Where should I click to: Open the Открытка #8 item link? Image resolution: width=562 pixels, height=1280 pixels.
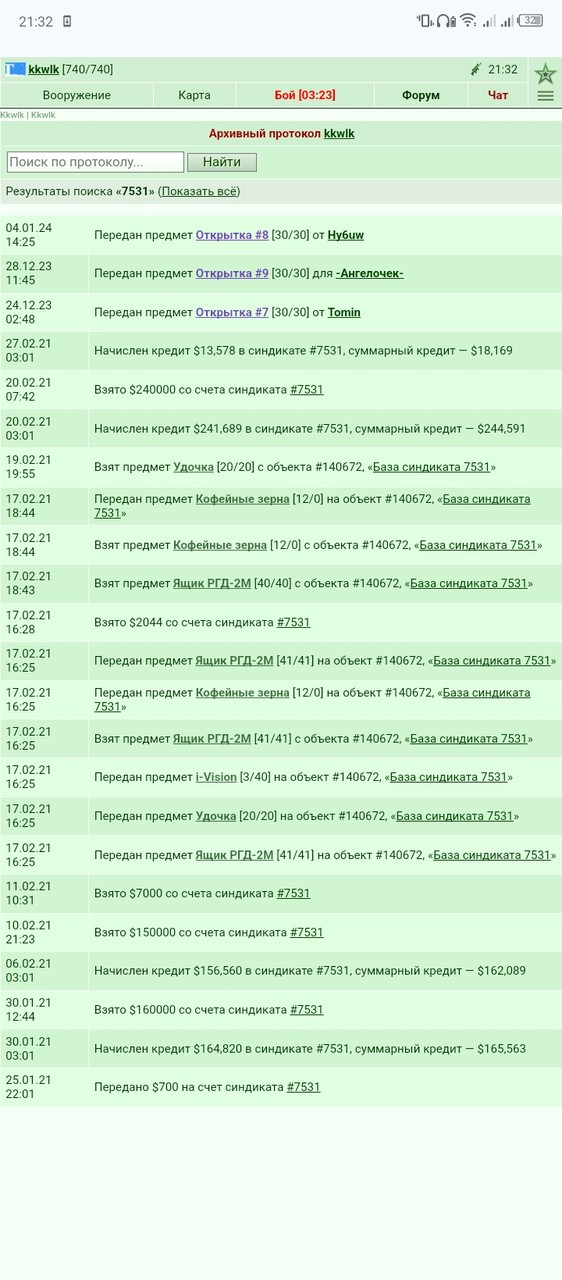(x=232, y=235)
